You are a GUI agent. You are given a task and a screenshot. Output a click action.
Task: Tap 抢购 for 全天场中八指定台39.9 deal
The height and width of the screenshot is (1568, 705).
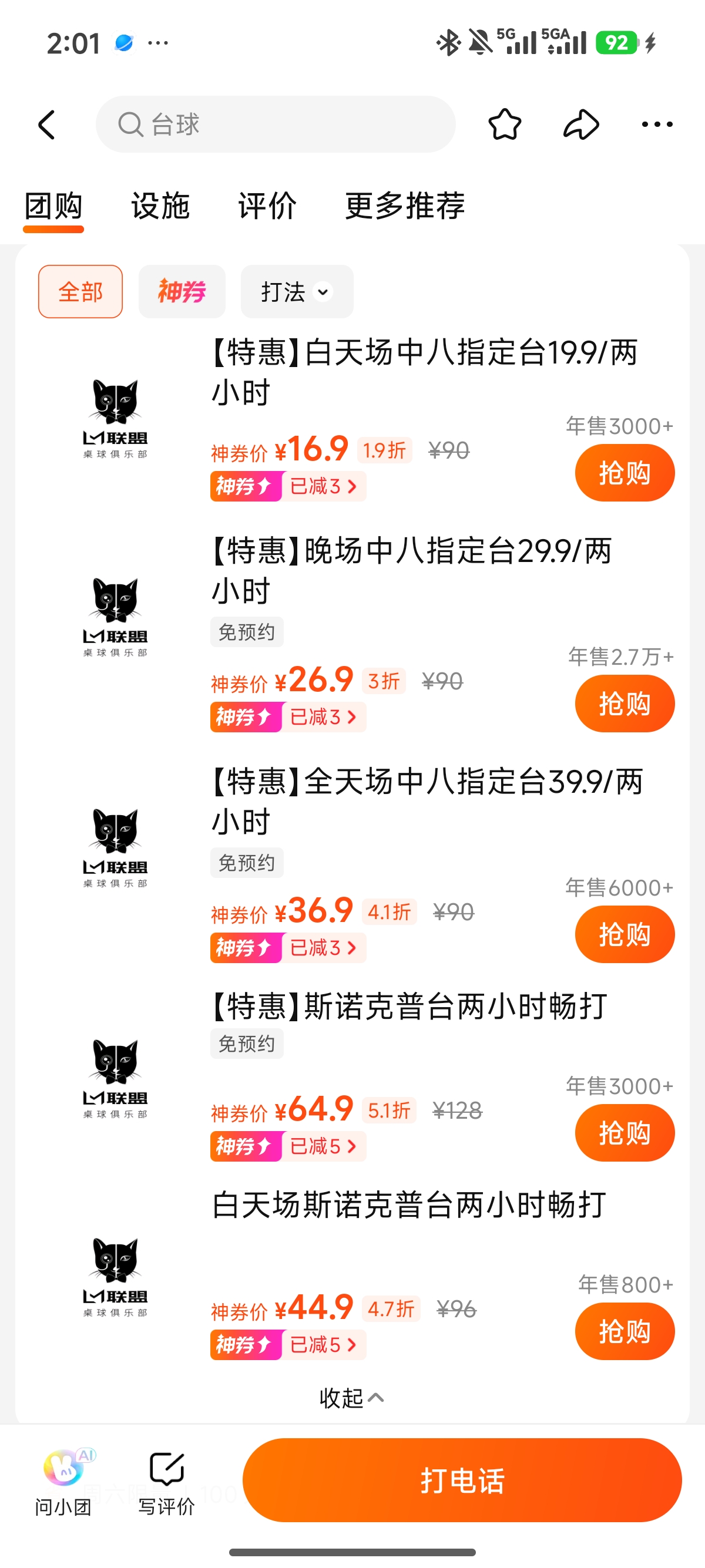point(625,934)
